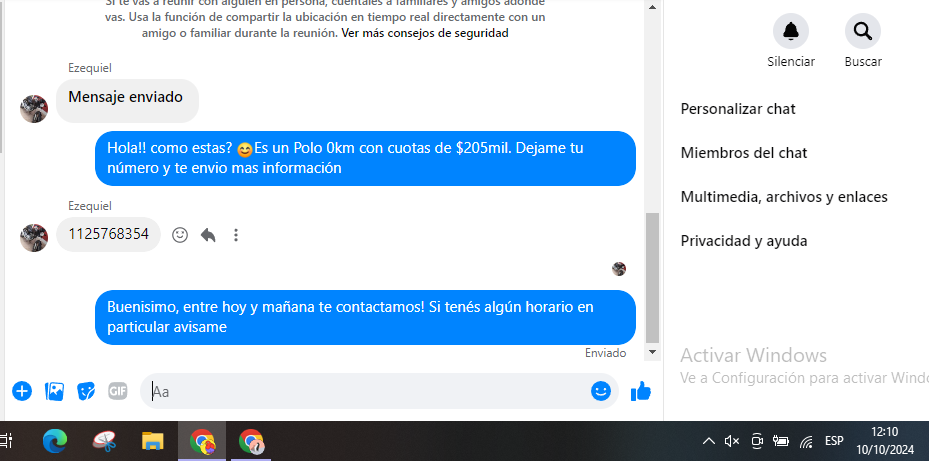Open Ver más consejos de seguridad link
Viewport: 929px width, 461px height.
coord(425,33)
